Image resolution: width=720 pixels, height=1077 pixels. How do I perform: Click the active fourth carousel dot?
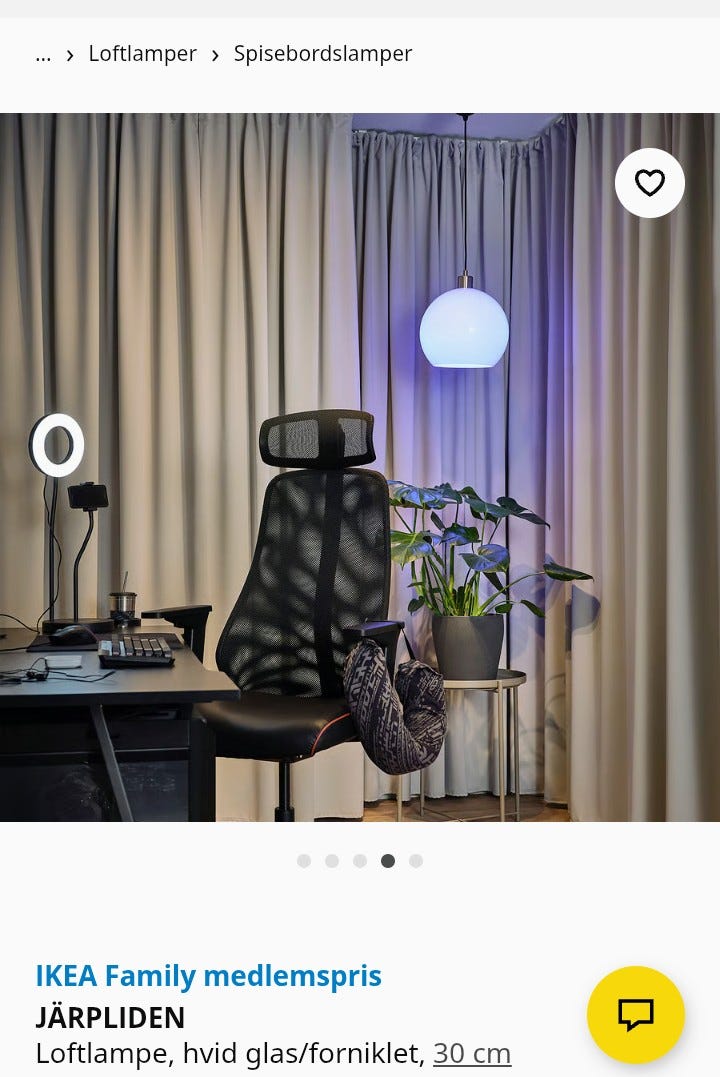click(x=388, y=859)
